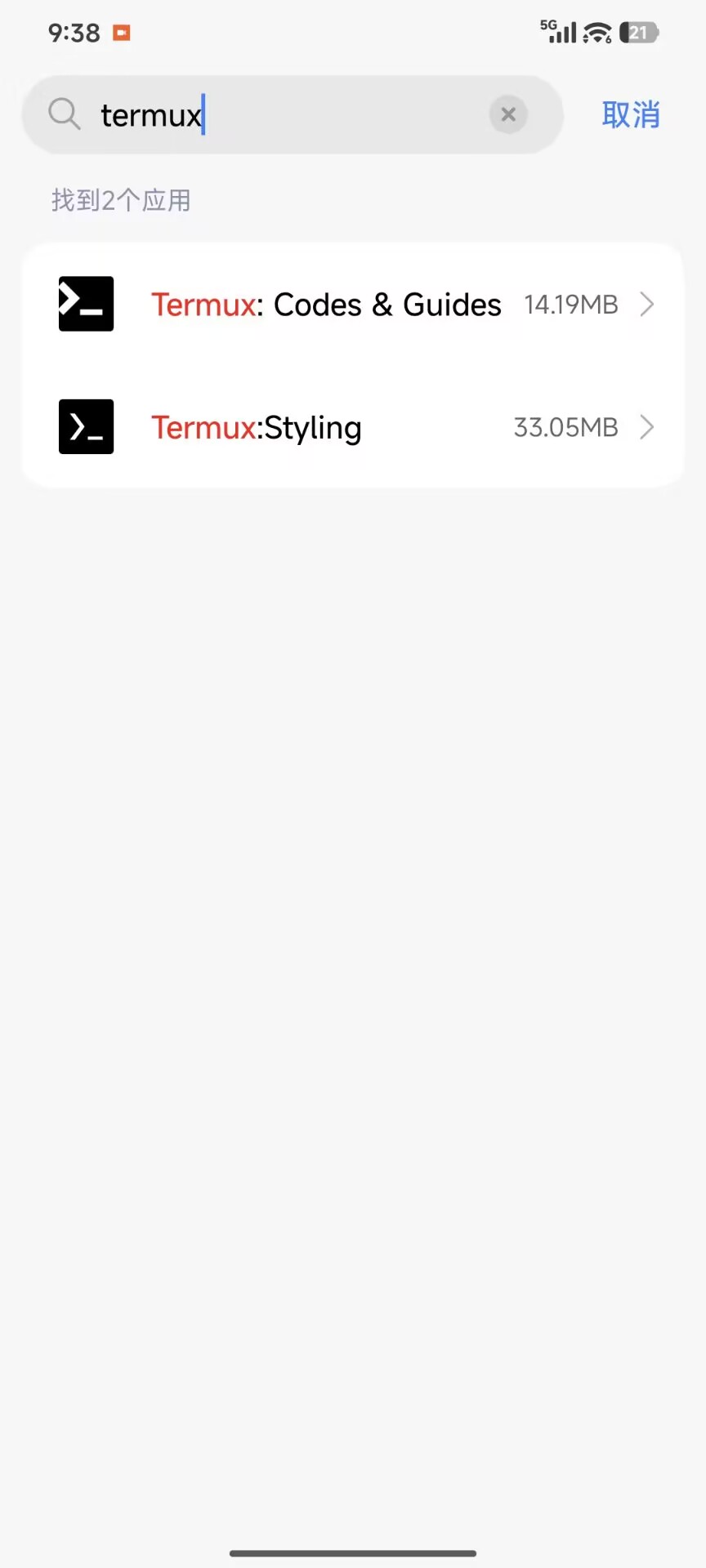This screenshot has height=1568, width=706.
Task: Cancel the search with 取消
Action: 630,115
